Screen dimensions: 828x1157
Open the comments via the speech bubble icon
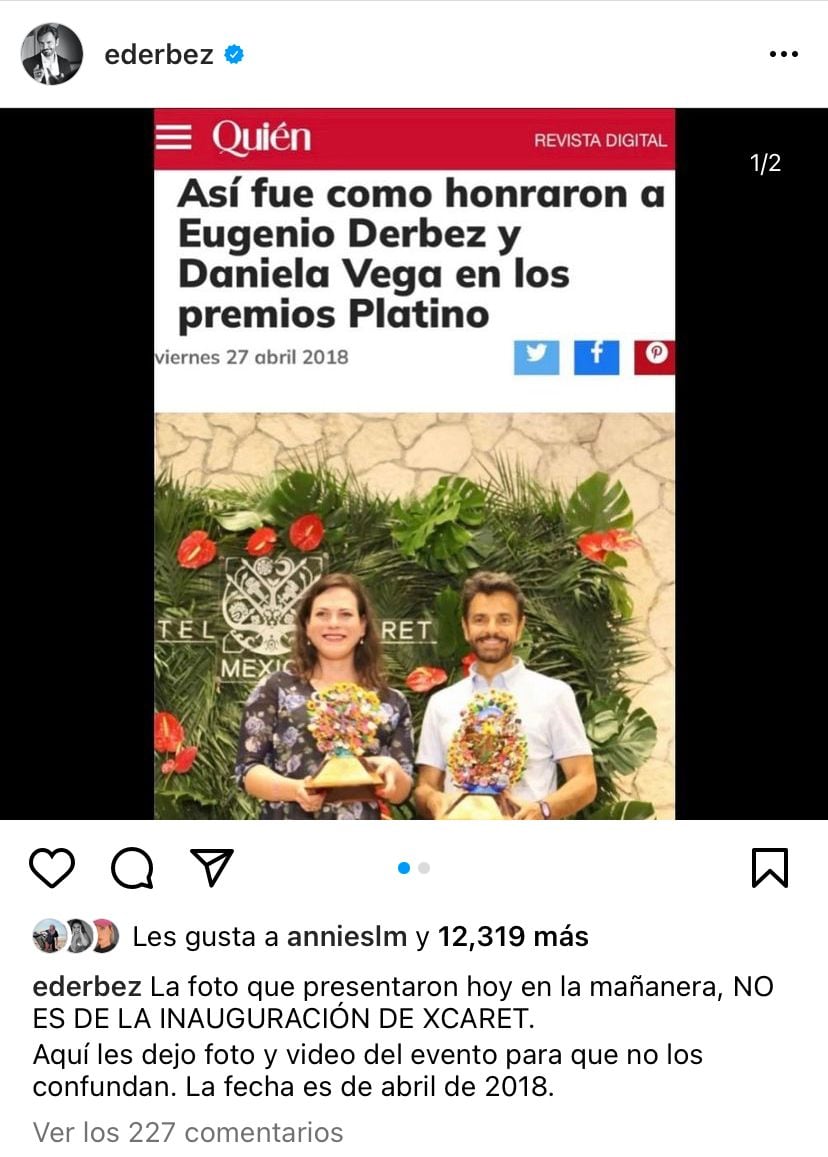point(133,869)
